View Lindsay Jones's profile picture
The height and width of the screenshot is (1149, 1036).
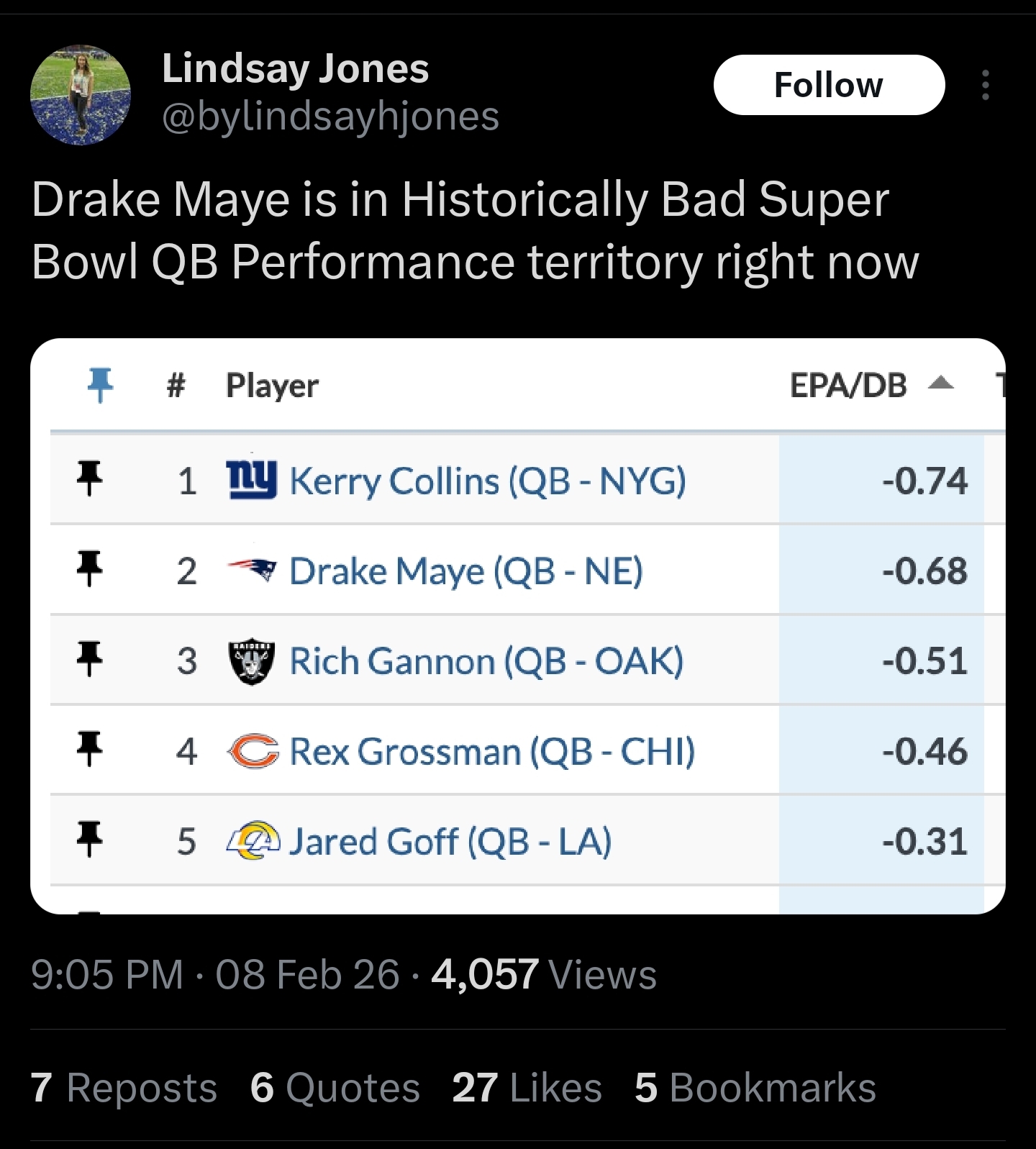pos(81,94)
